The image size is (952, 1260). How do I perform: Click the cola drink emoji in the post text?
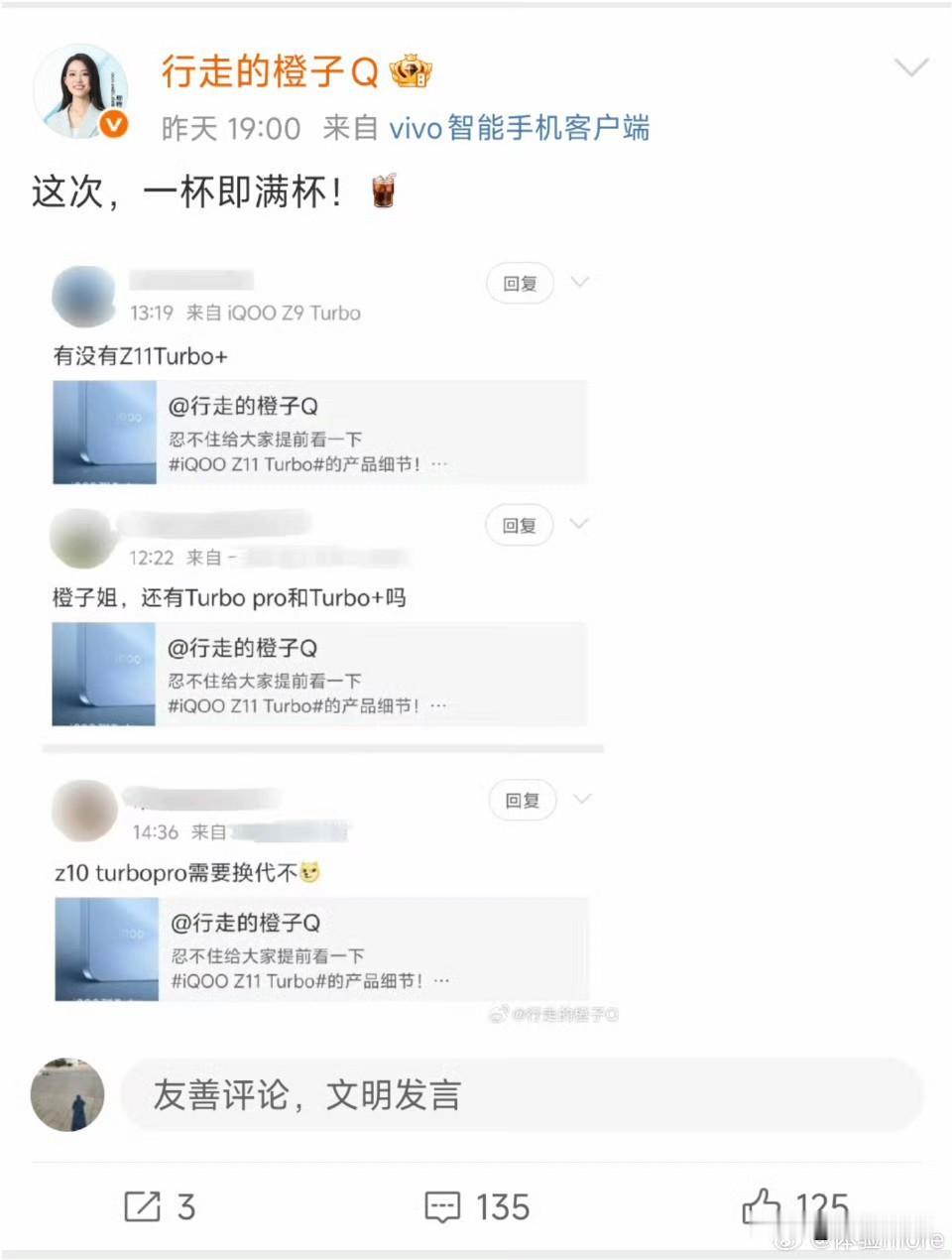384,189
